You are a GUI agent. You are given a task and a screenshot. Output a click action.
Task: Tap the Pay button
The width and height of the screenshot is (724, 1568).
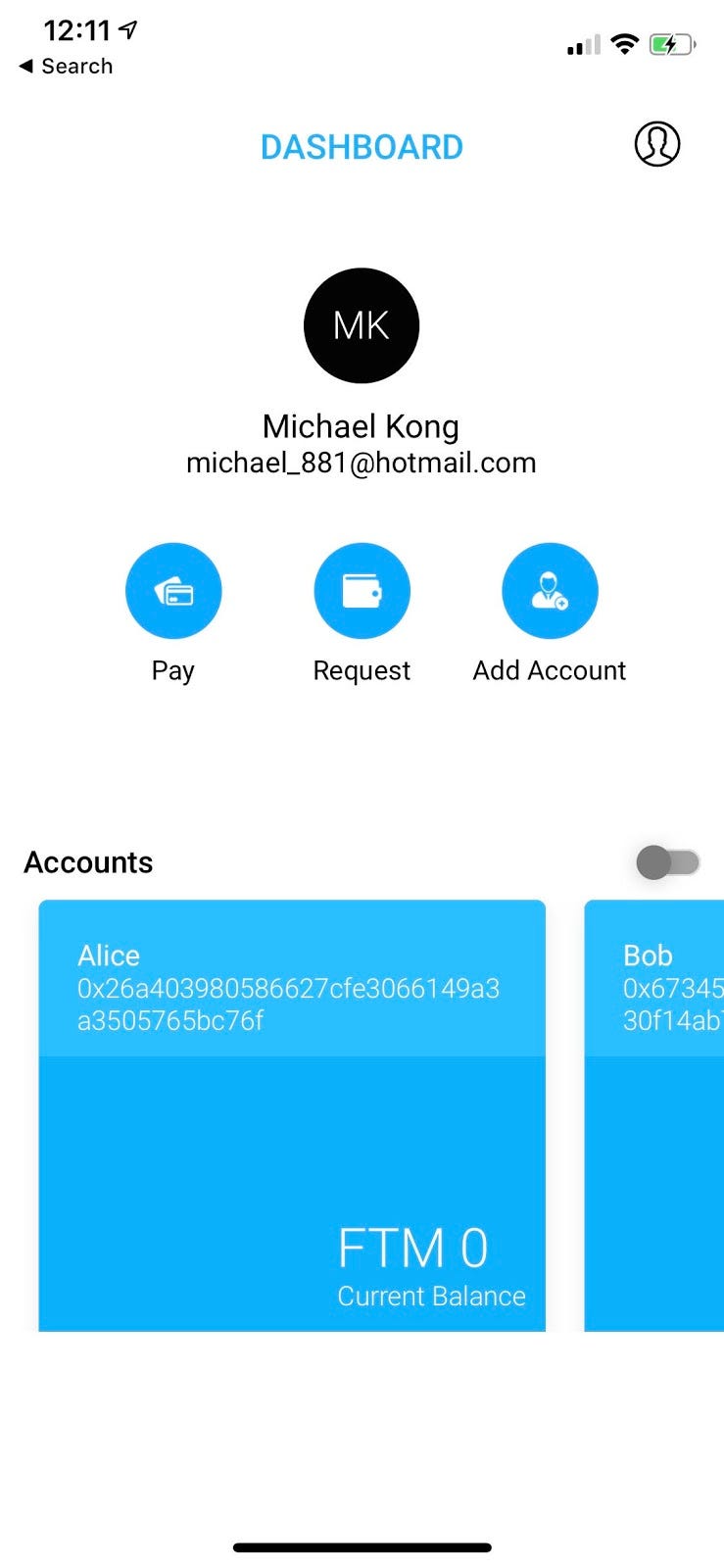(173, 591)
